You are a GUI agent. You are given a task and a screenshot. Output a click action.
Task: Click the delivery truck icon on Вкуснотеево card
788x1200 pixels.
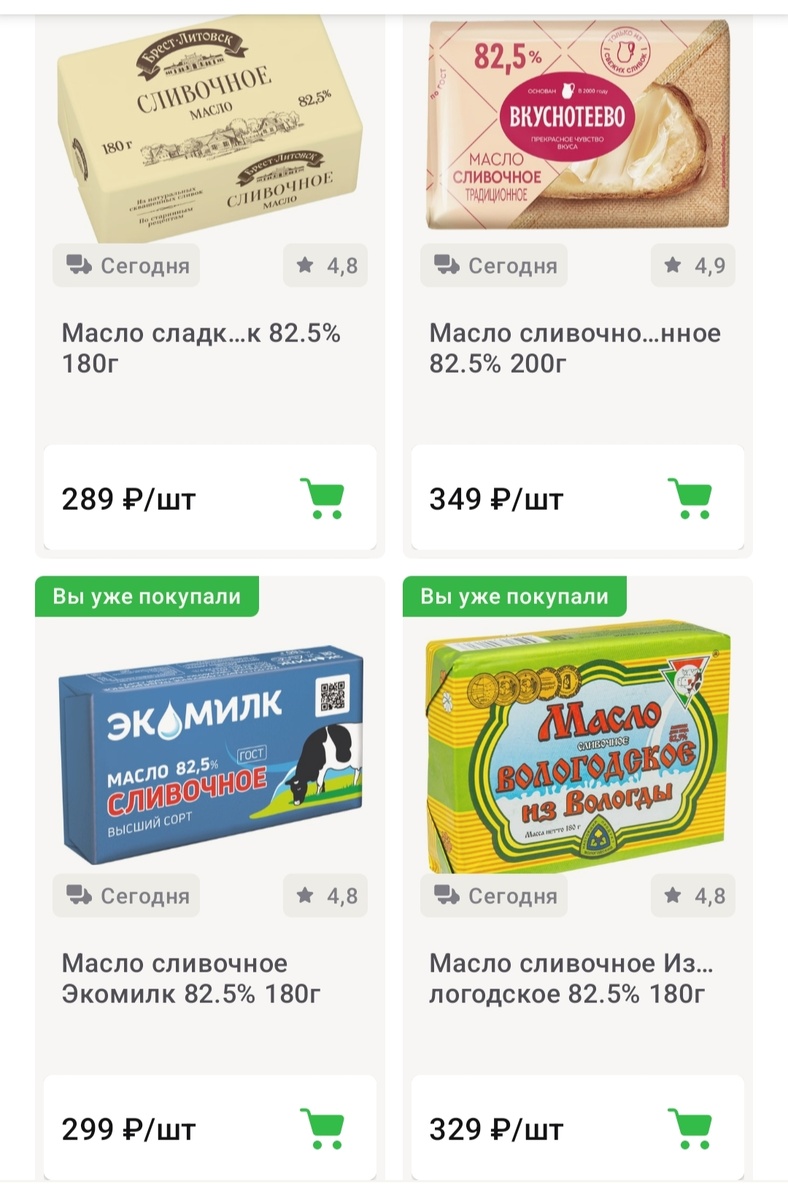point(446,265)
